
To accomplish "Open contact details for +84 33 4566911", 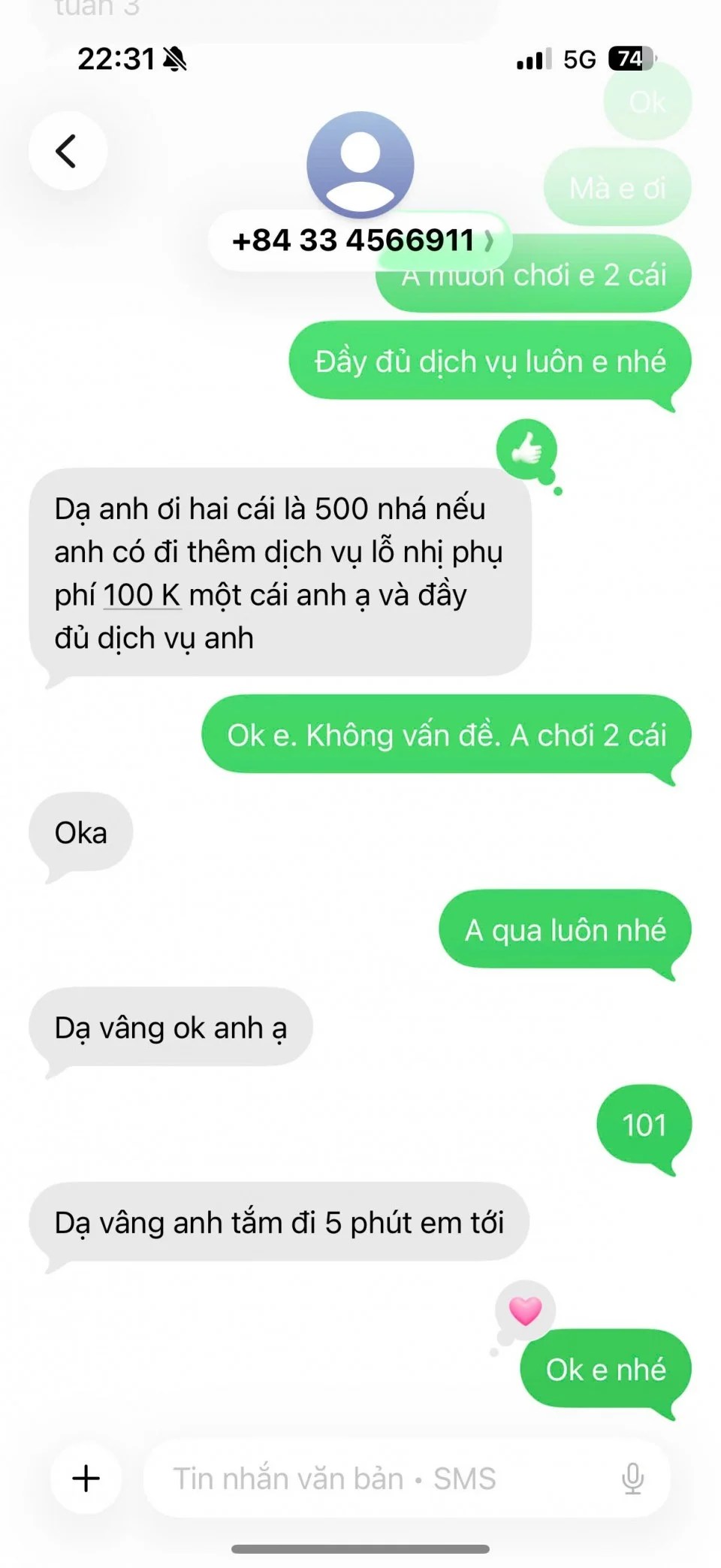I will click(360, 241).
